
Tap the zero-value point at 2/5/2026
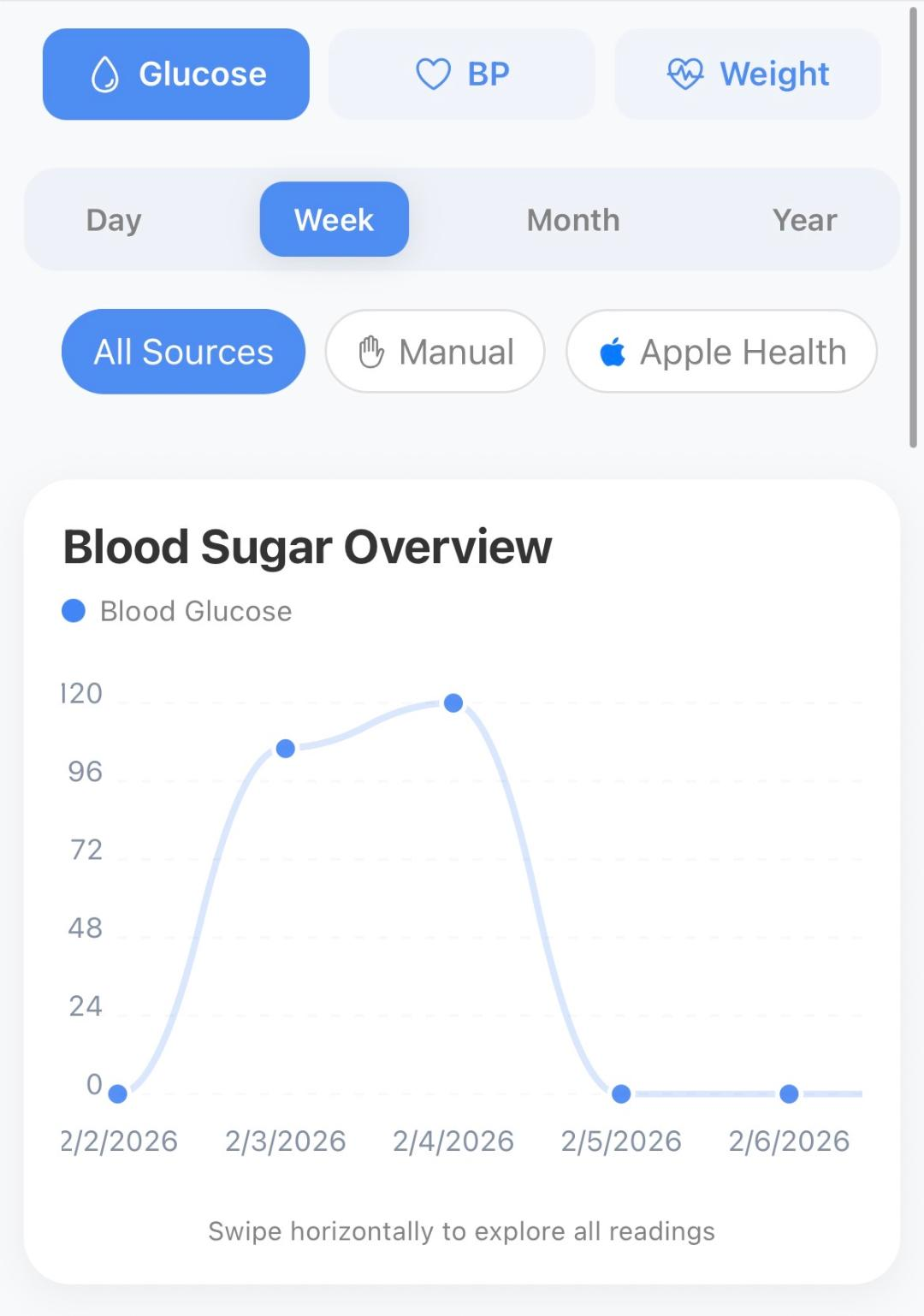621,1093
